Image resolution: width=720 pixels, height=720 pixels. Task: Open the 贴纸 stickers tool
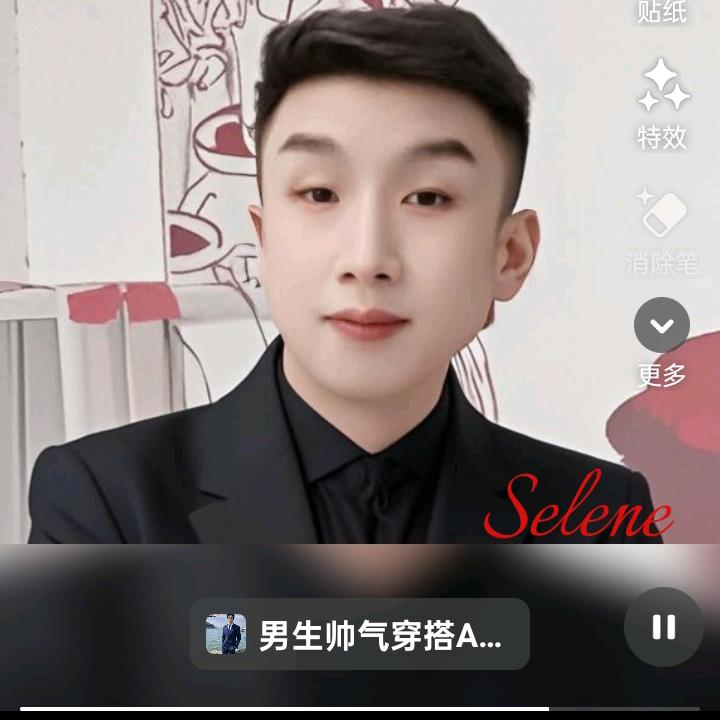click(x=662, y=12)
